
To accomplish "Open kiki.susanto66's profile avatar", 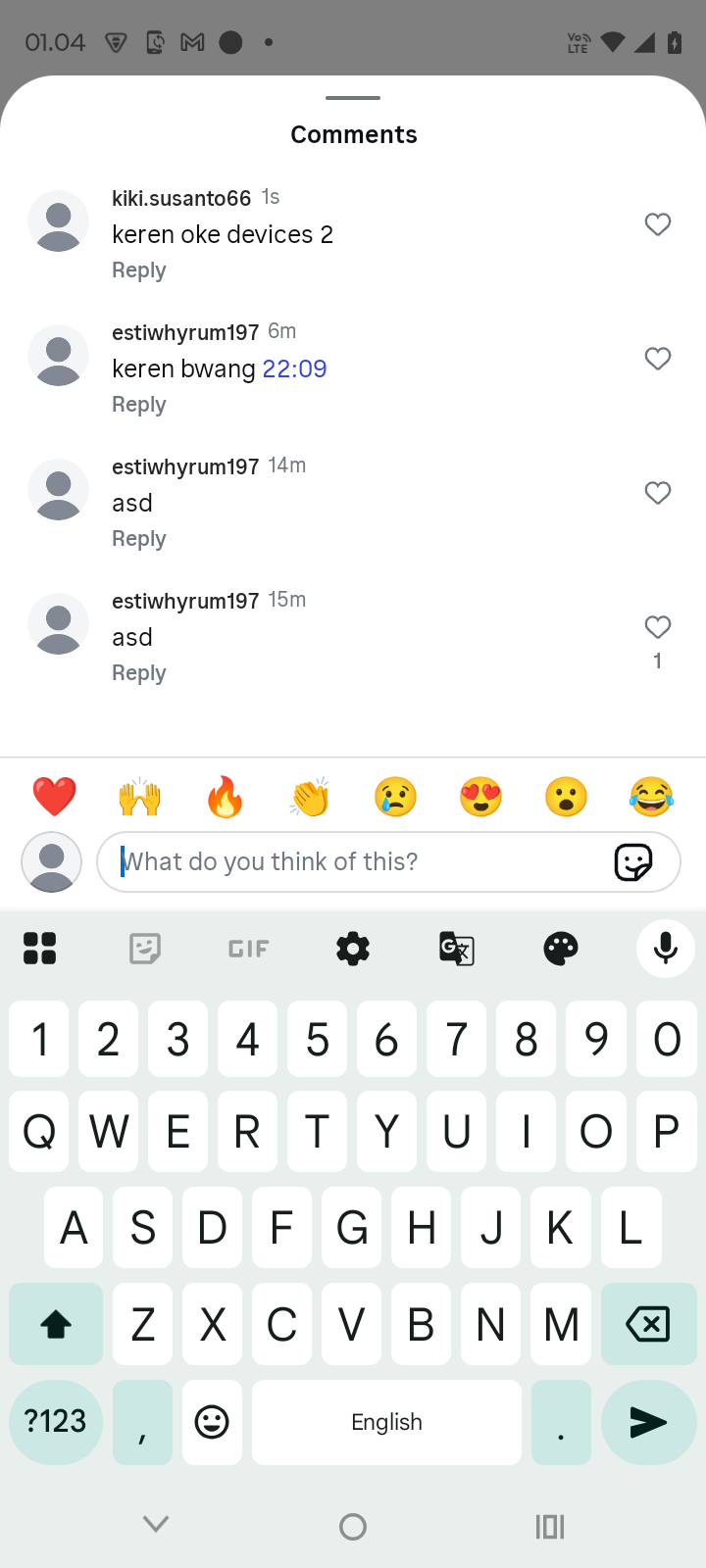I will 59,221.
